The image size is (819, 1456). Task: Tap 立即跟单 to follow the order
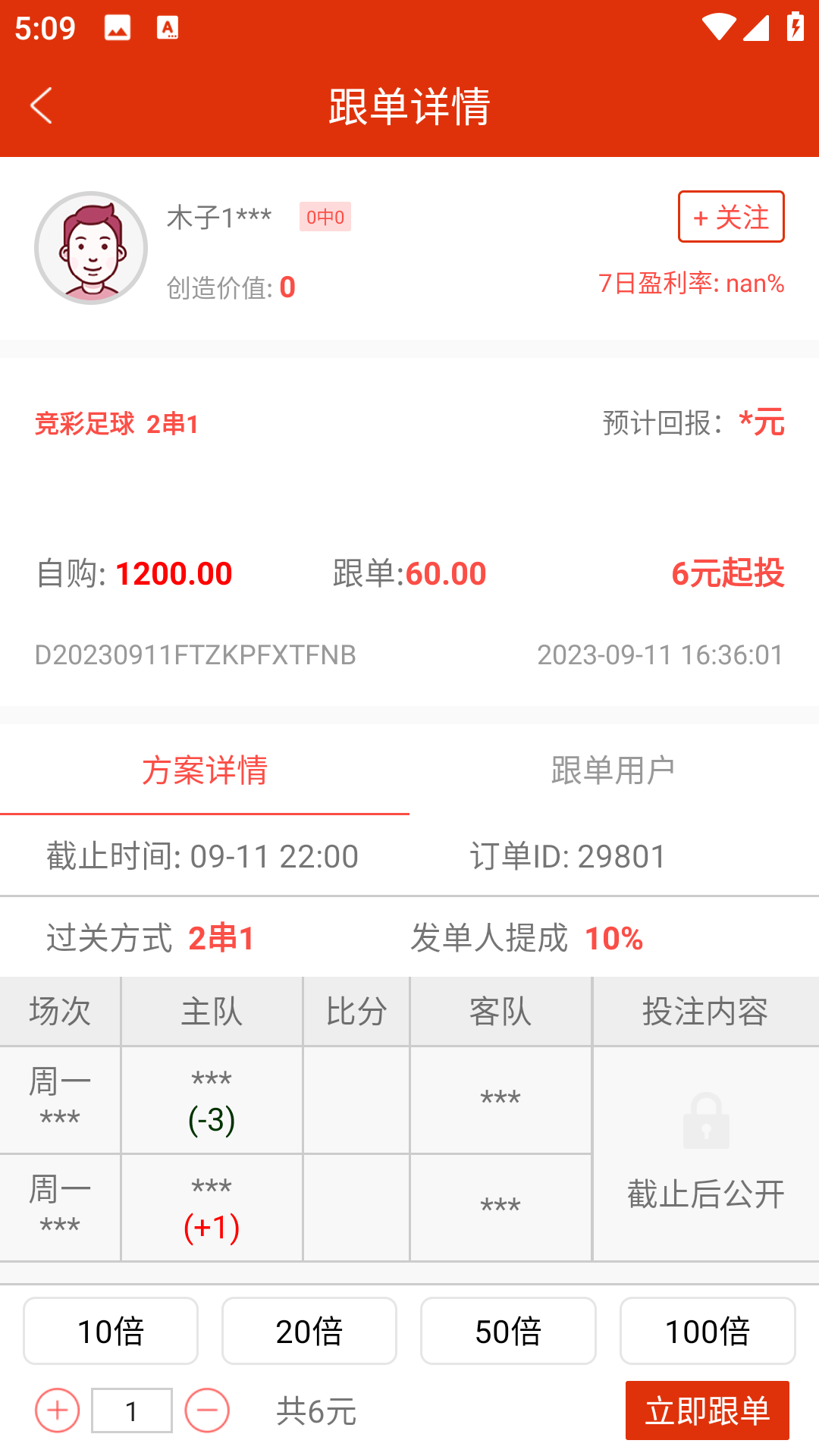pyautogui.click(x=708, y=1410)
